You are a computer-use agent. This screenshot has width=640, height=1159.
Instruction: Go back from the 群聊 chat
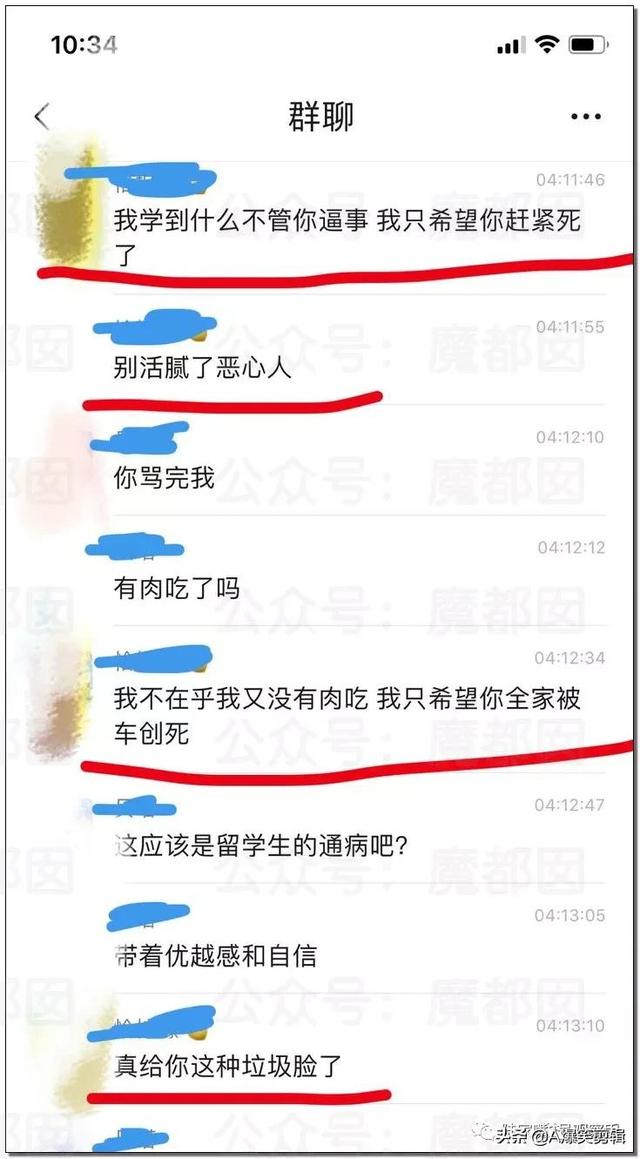41,117
